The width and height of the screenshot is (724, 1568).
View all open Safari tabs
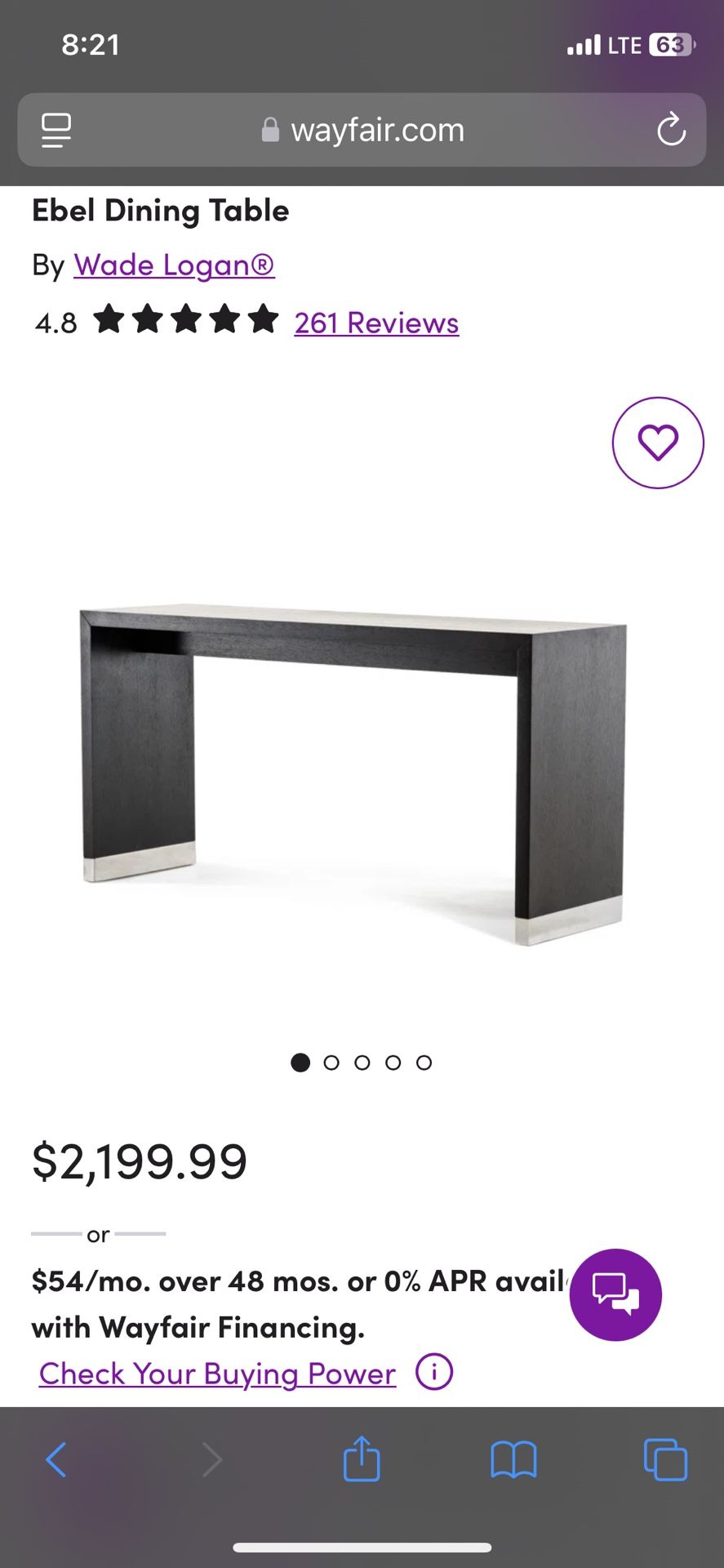coord(665,1459)
